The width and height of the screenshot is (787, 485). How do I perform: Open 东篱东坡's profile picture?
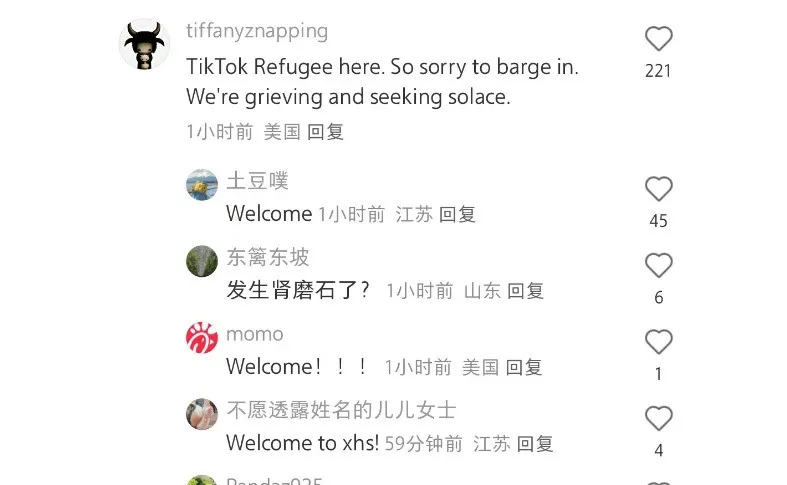pos(202,261)
